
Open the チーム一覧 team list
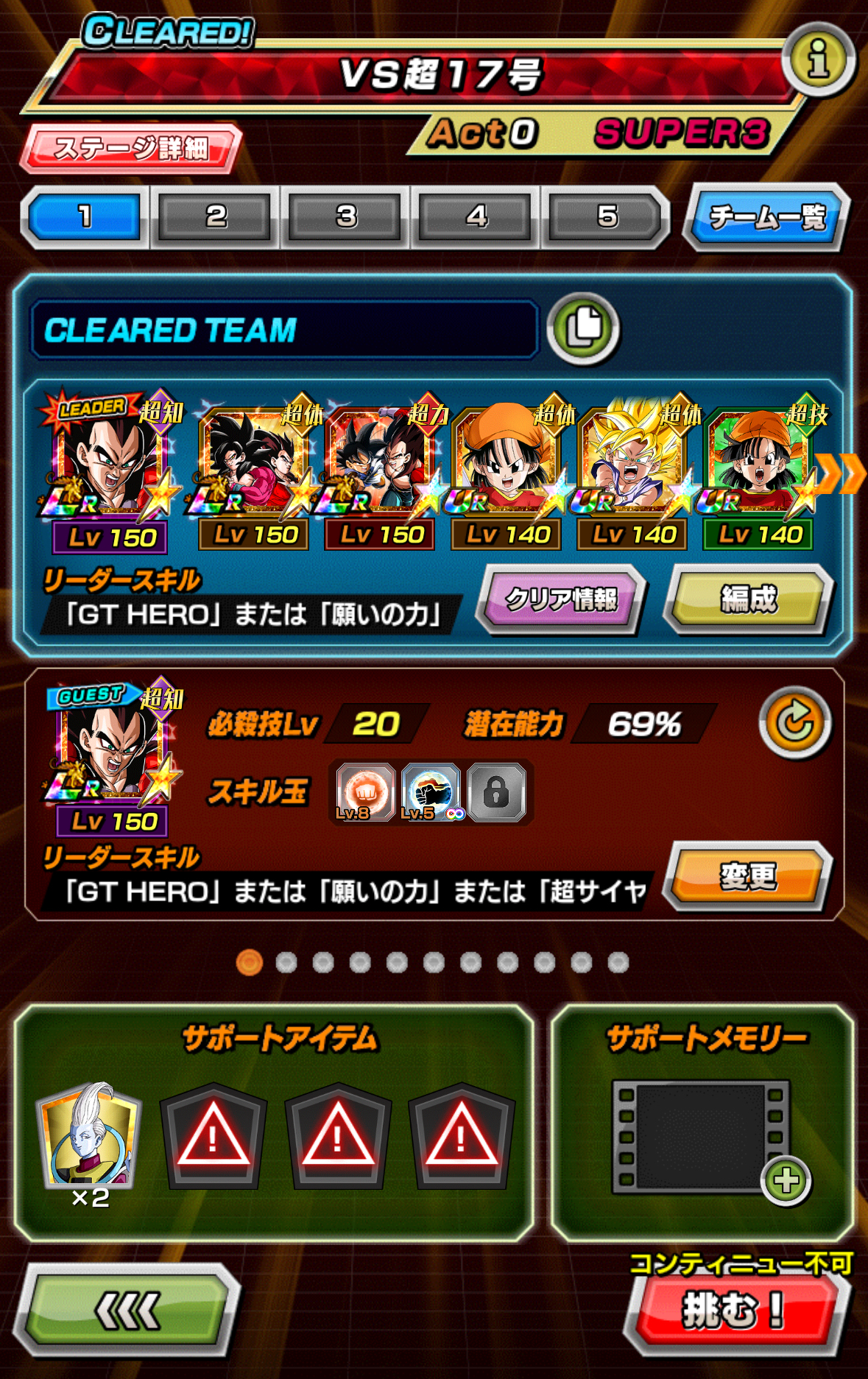(x=766, y=217)
